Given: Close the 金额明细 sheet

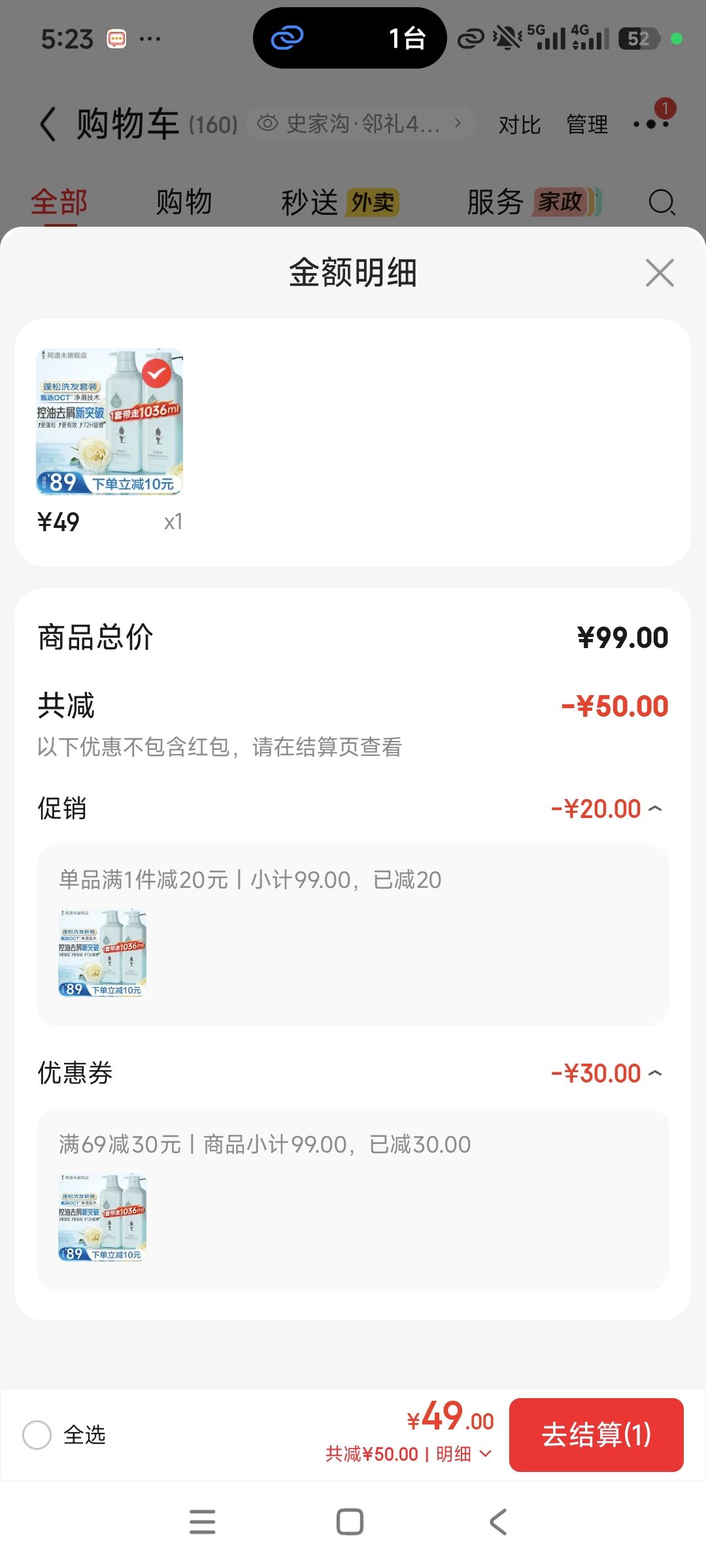Looking at the screenshot, I should click(660, 272).
